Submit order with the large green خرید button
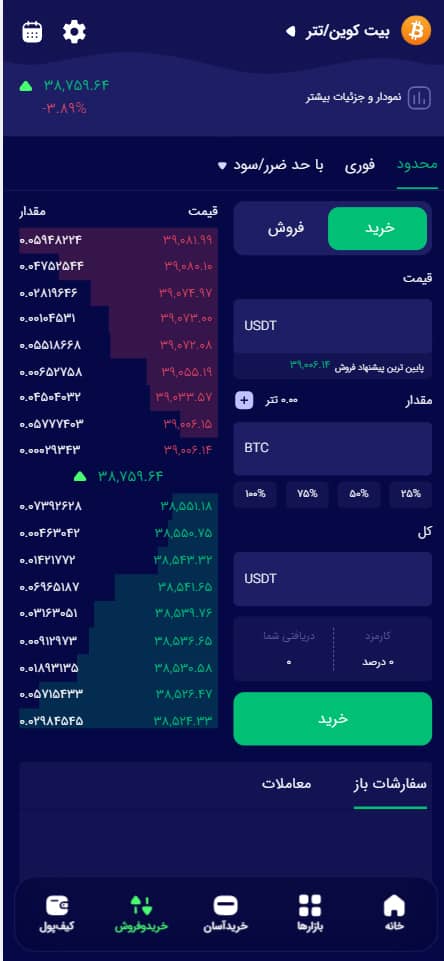This screenshot has height=961, width=444. pos(332,719)
